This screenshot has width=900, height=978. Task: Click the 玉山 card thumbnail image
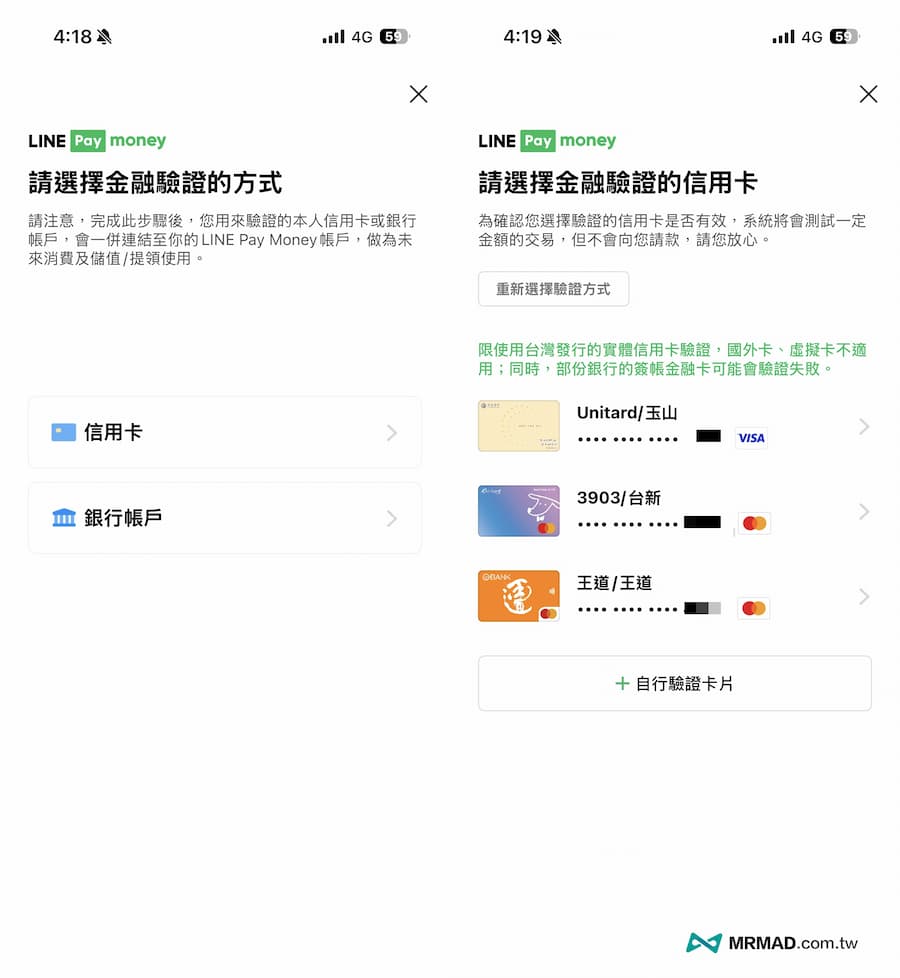[x=518, y=426]
